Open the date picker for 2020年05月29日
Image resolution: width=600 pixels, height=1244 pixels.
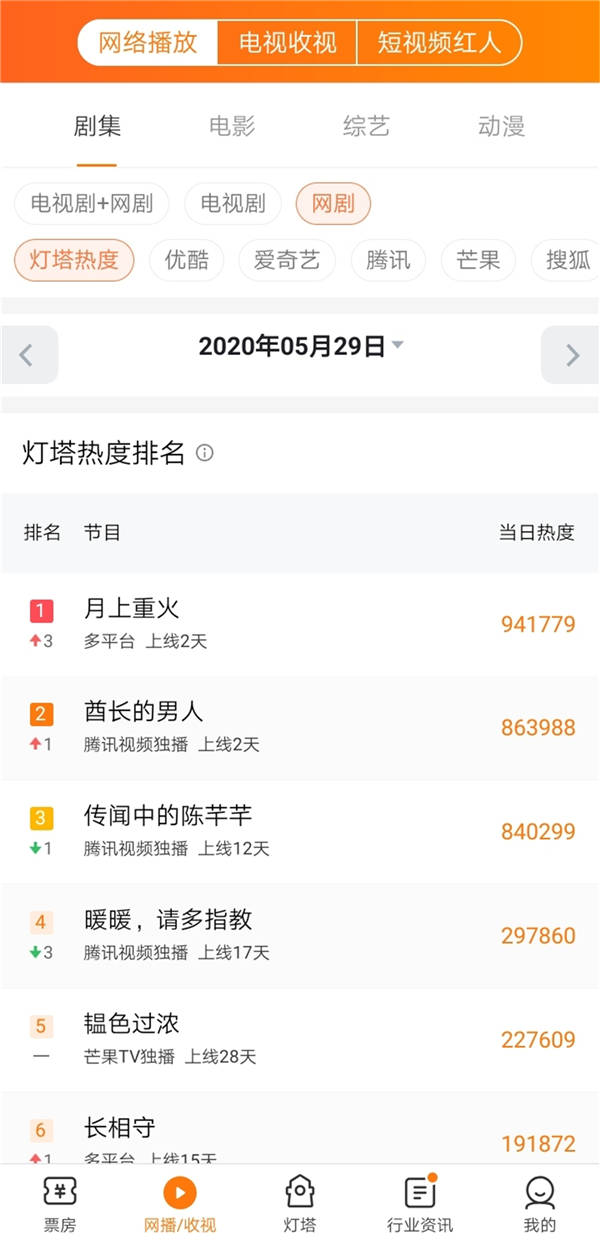(300, 346)
